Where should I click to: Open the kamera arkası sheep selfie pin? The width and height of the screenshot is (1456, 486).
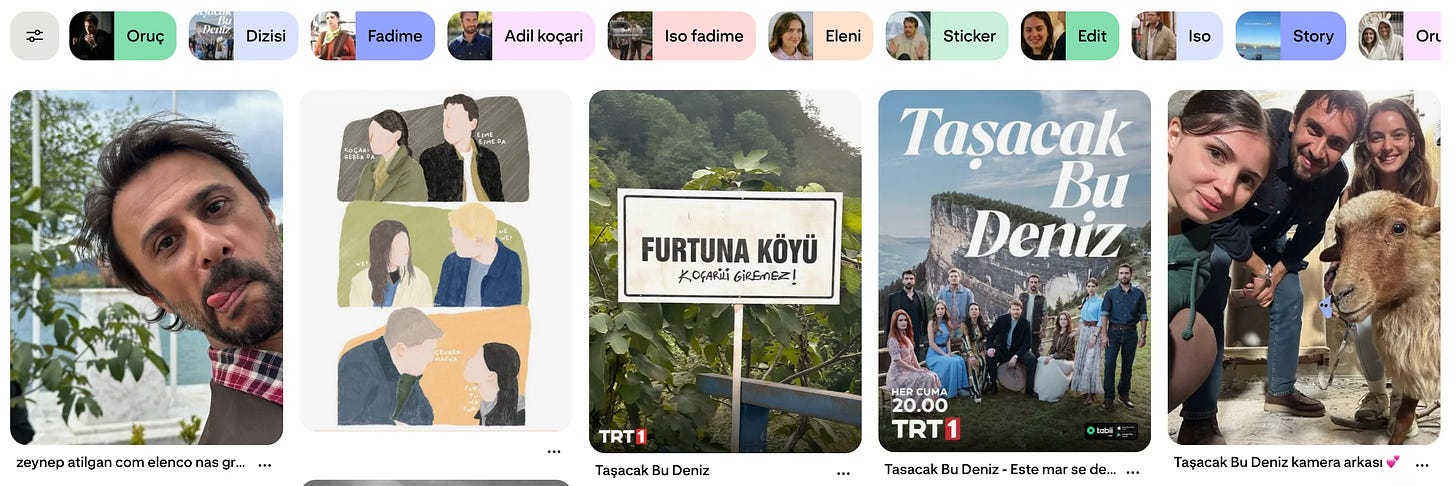pyautogui.click(x=1304, y=267)
